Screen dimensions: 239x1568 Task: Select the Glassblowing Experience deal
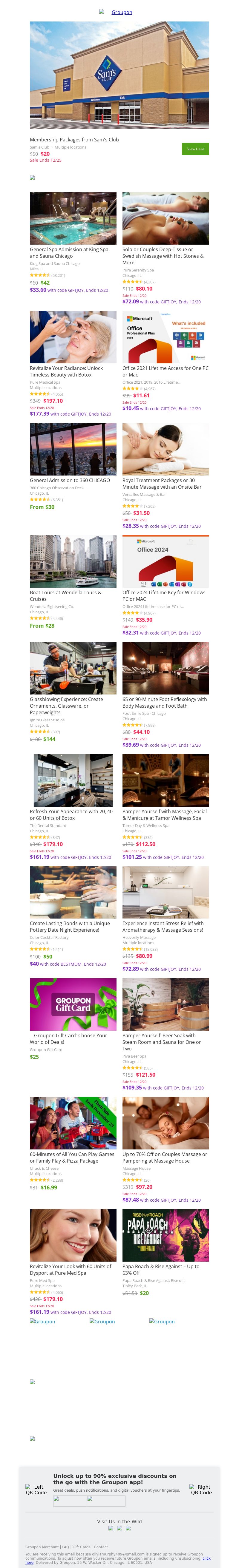pyautogui.click(x=73, y=668)
